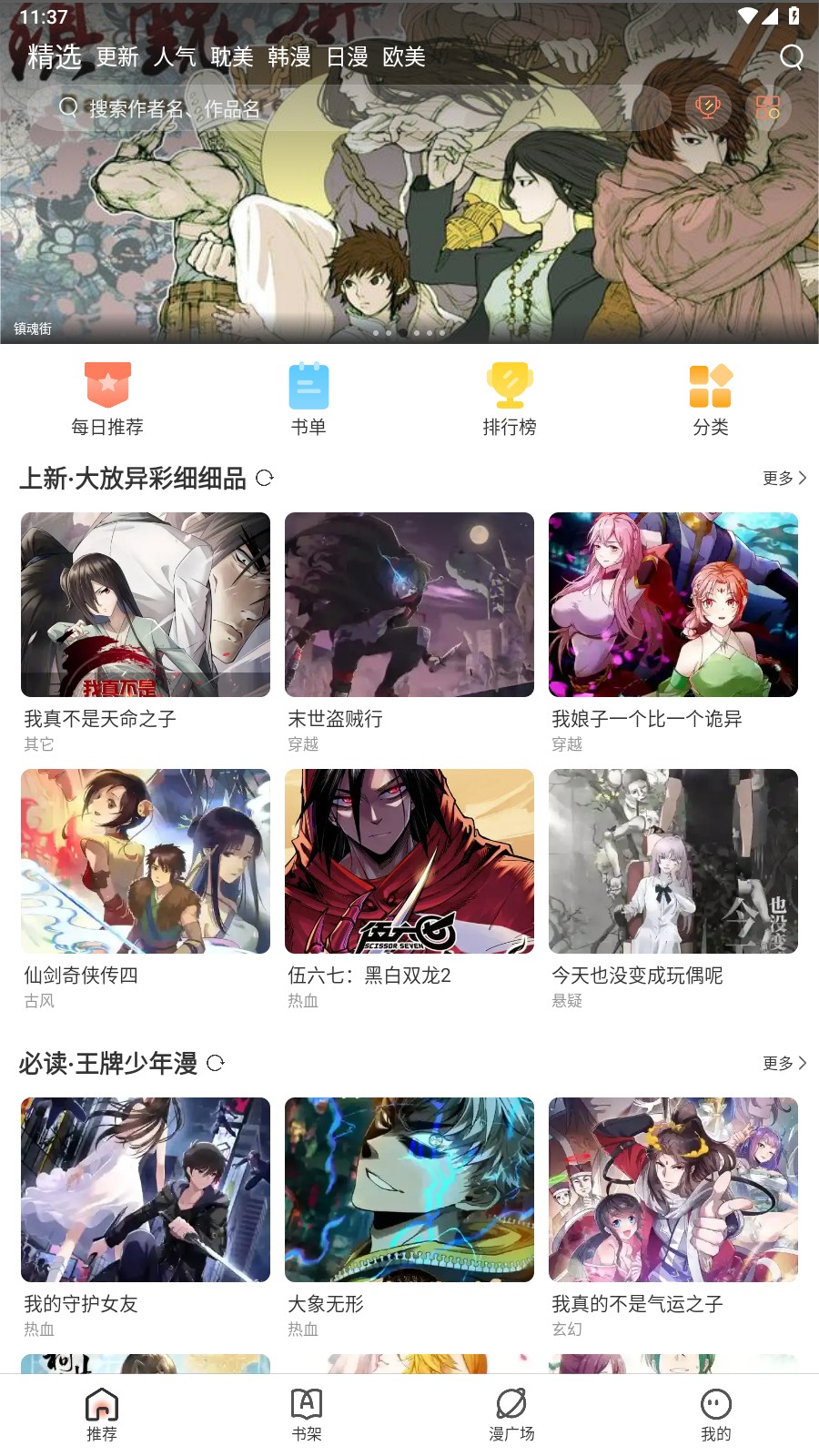819x1456 pixels.
Task: Tap the refresh icon next to 上新·大放异彩细细品
Action: coord(265,479)
